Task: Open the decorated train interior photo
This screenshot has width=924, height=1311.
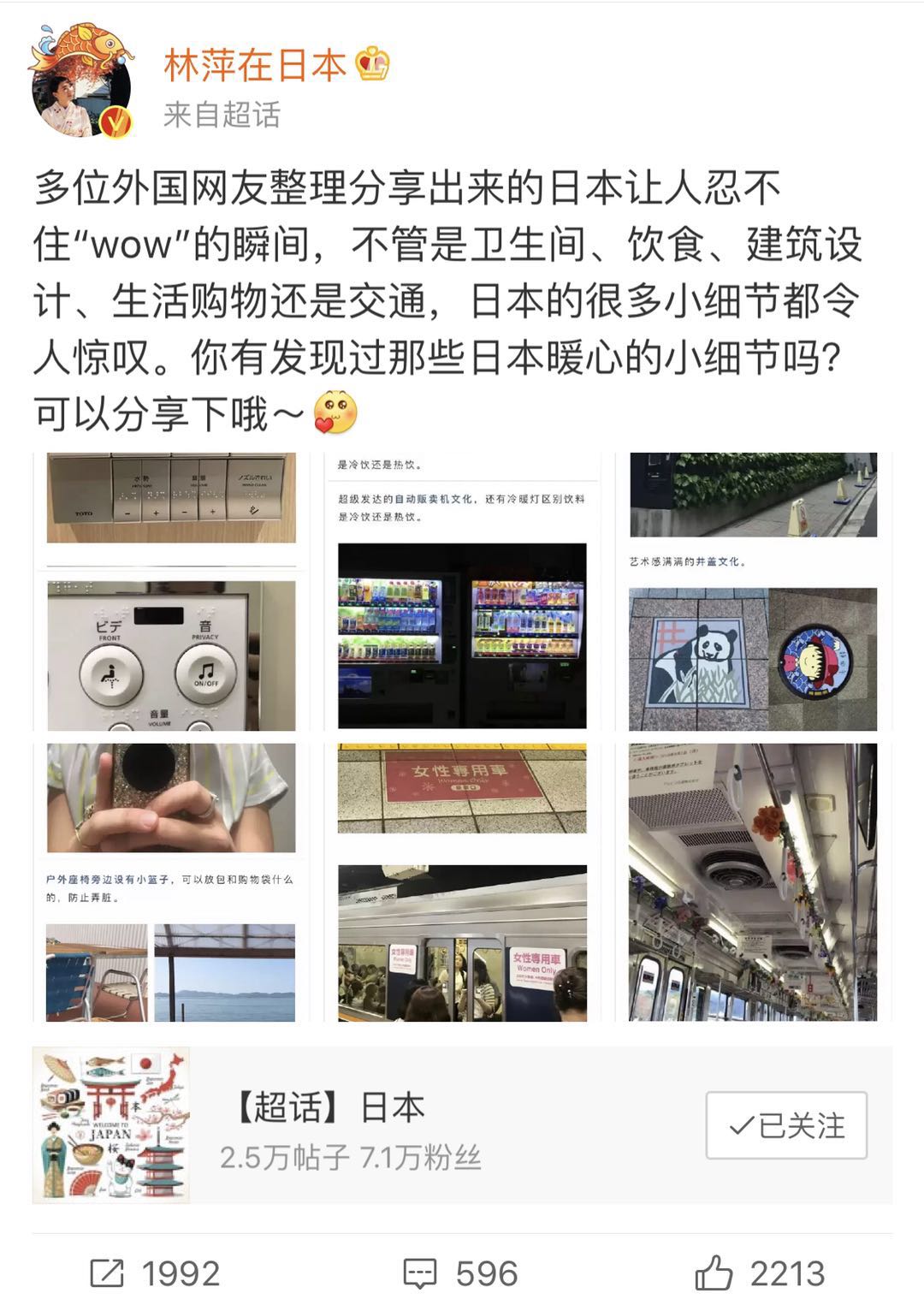Action: click(753, 882)
